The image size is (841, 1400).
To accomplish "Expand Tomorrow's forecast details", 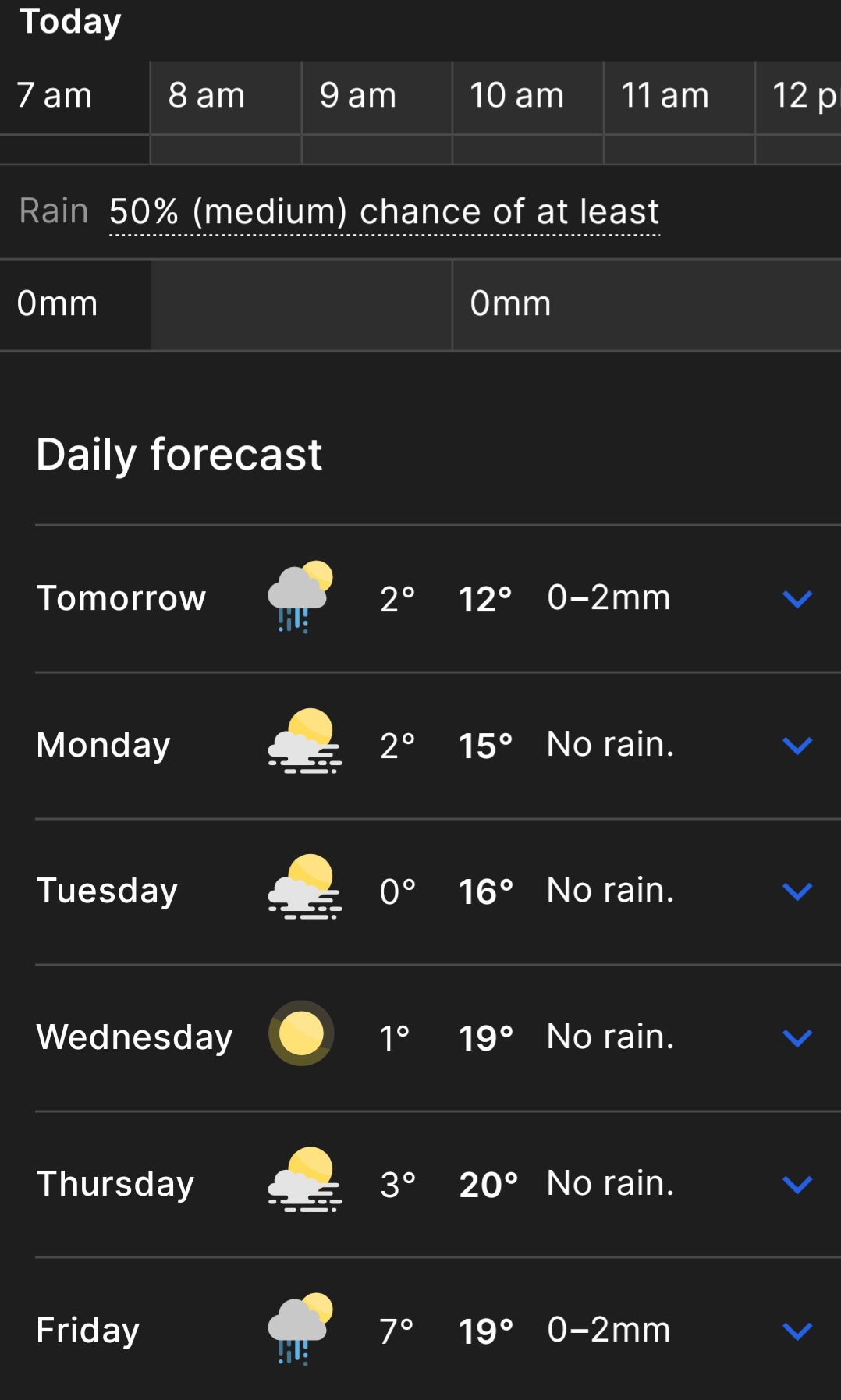I will (x=797, y=599).
